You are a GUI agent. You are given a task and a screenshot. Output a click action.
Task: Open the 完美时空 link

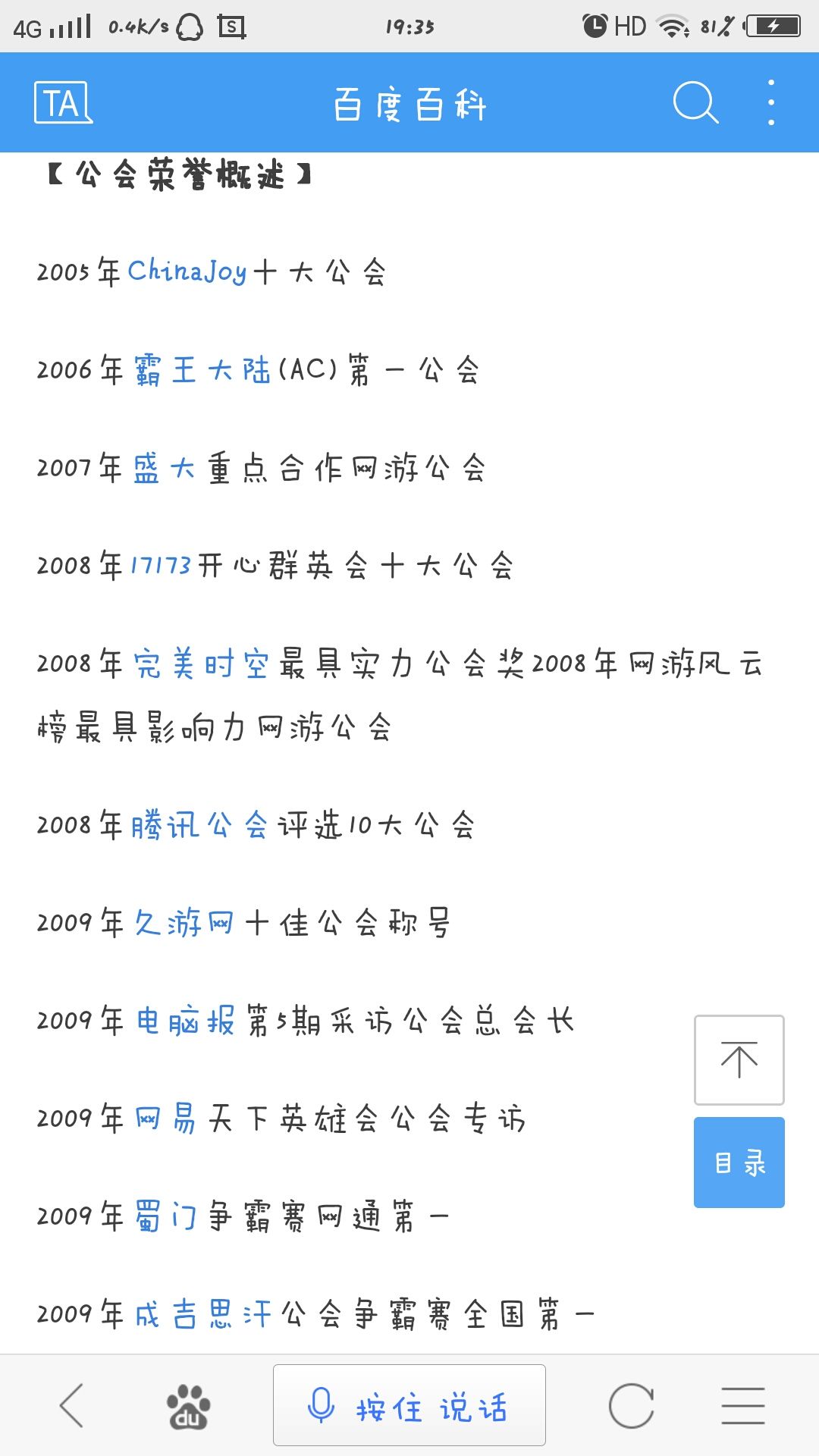click(x=202, y=664)
